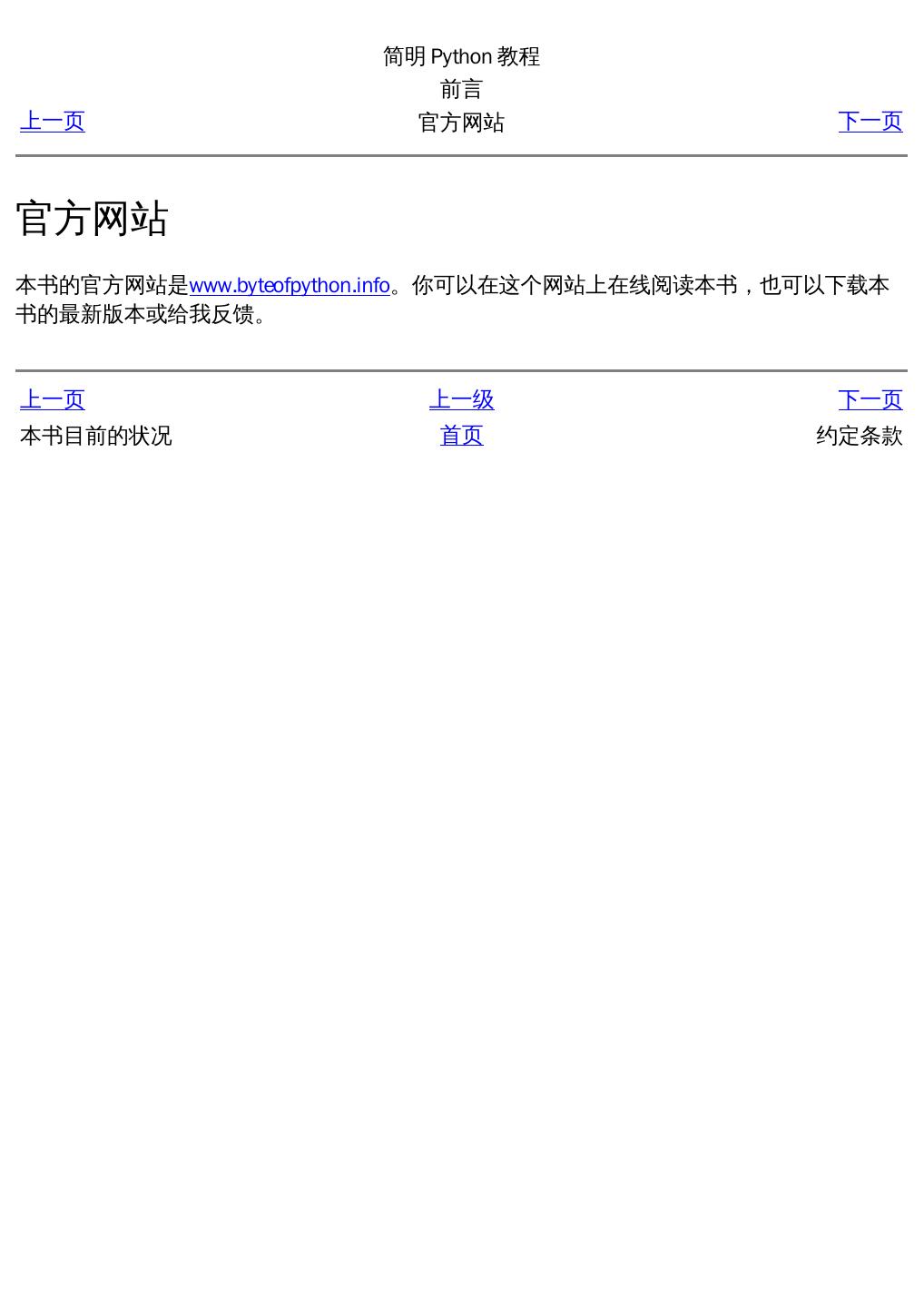Return to the 首页 home link
The height and width of the screenshot is (1307, 924).
461,436
